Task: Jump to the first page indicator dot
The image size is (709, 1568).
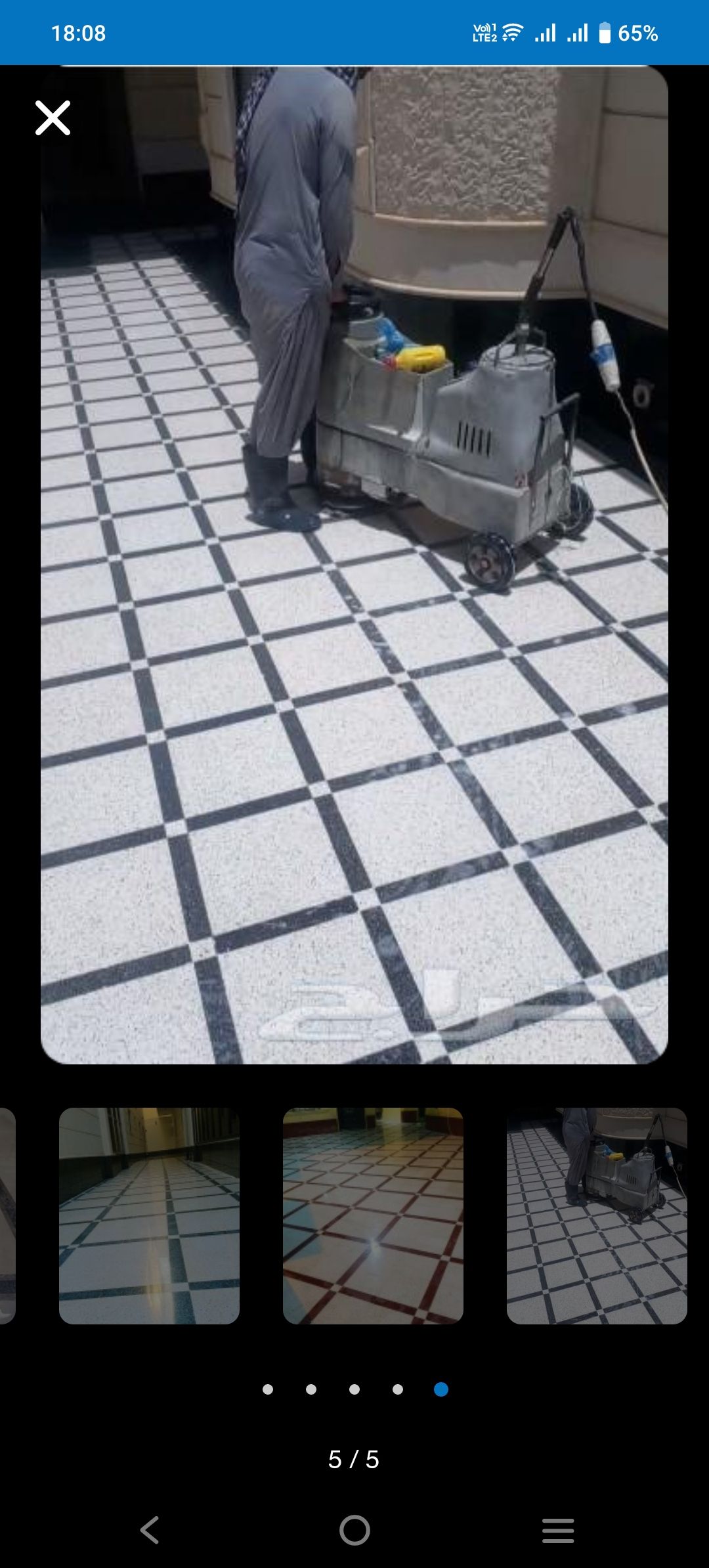Action: pos(268,1389)
